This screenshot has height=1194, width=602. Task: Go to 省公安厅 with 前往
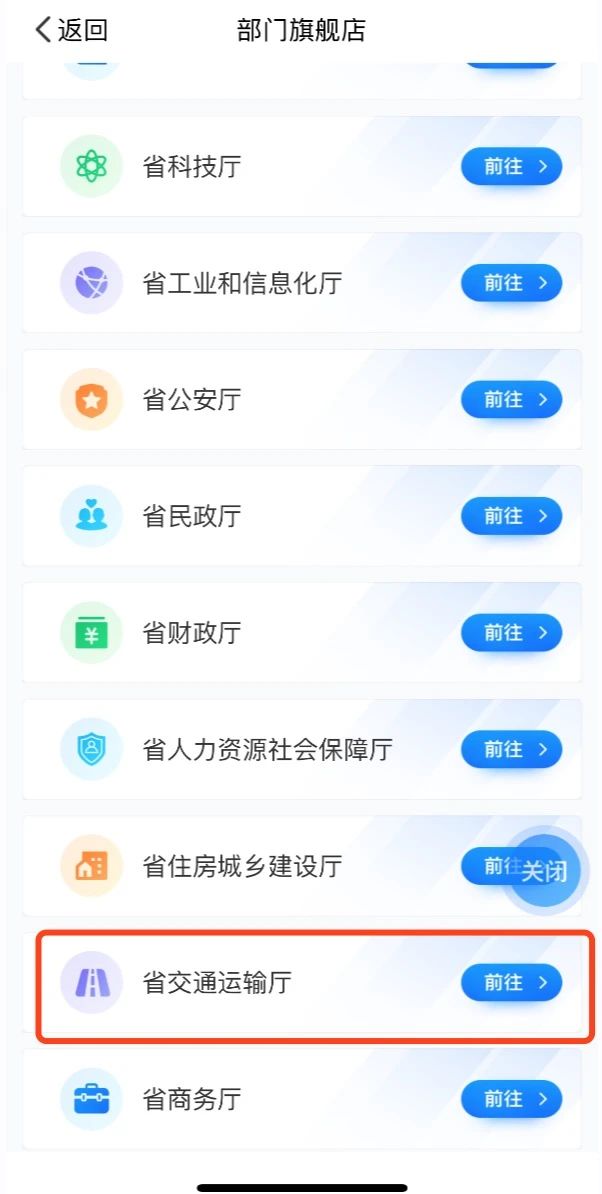pyautogui.click(x=511, y=400)
